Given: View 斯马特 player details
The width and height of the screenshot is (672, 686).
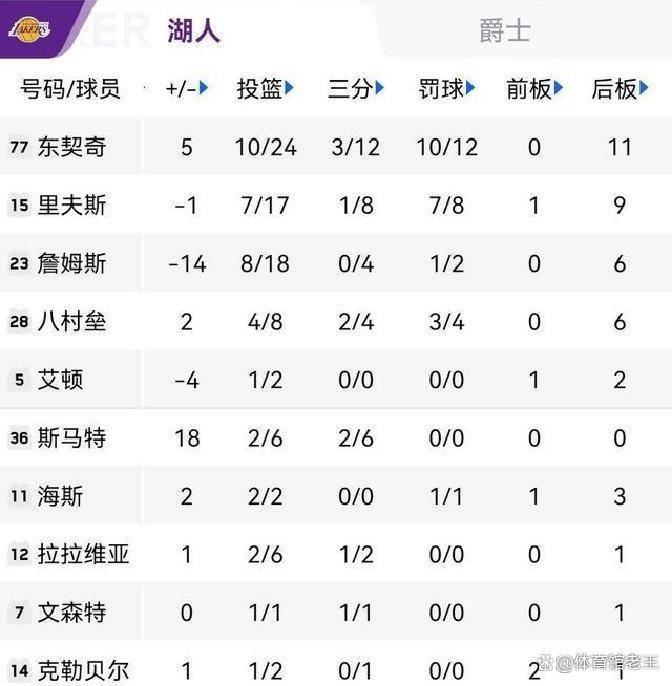Looking at the screenshot, I should pyautogui.click(x=72, y=438).
